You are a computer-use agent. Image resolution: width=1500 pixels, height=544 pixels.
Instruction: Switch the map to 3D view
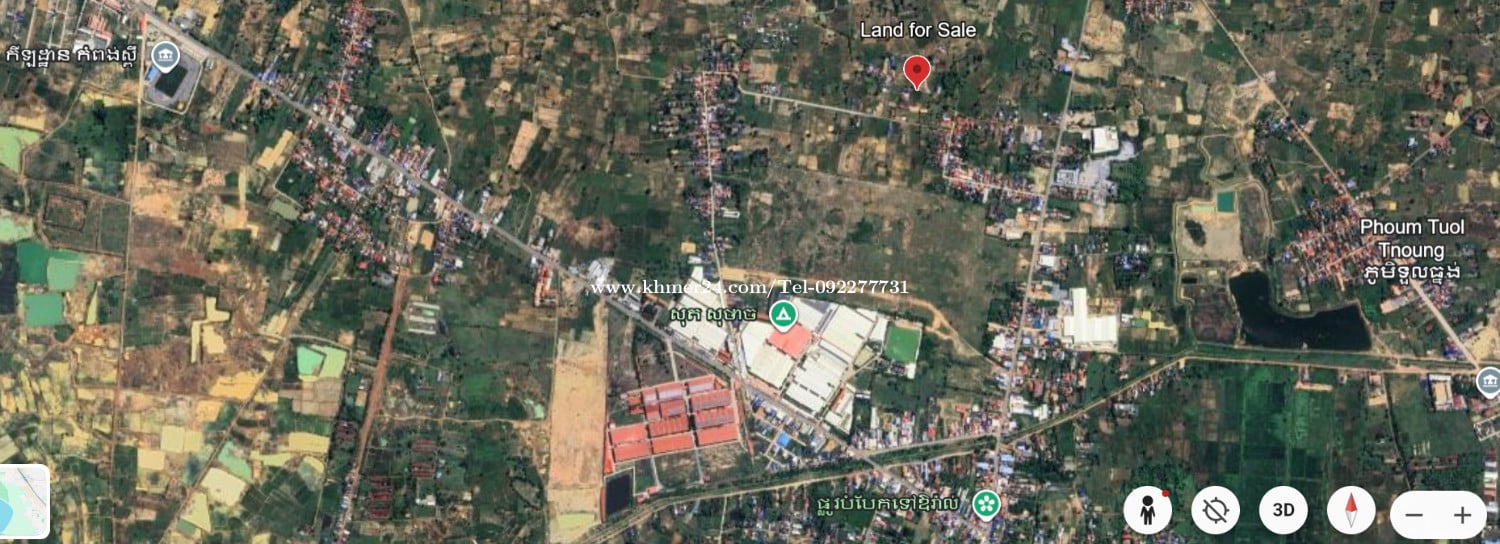pos(1283,511)
